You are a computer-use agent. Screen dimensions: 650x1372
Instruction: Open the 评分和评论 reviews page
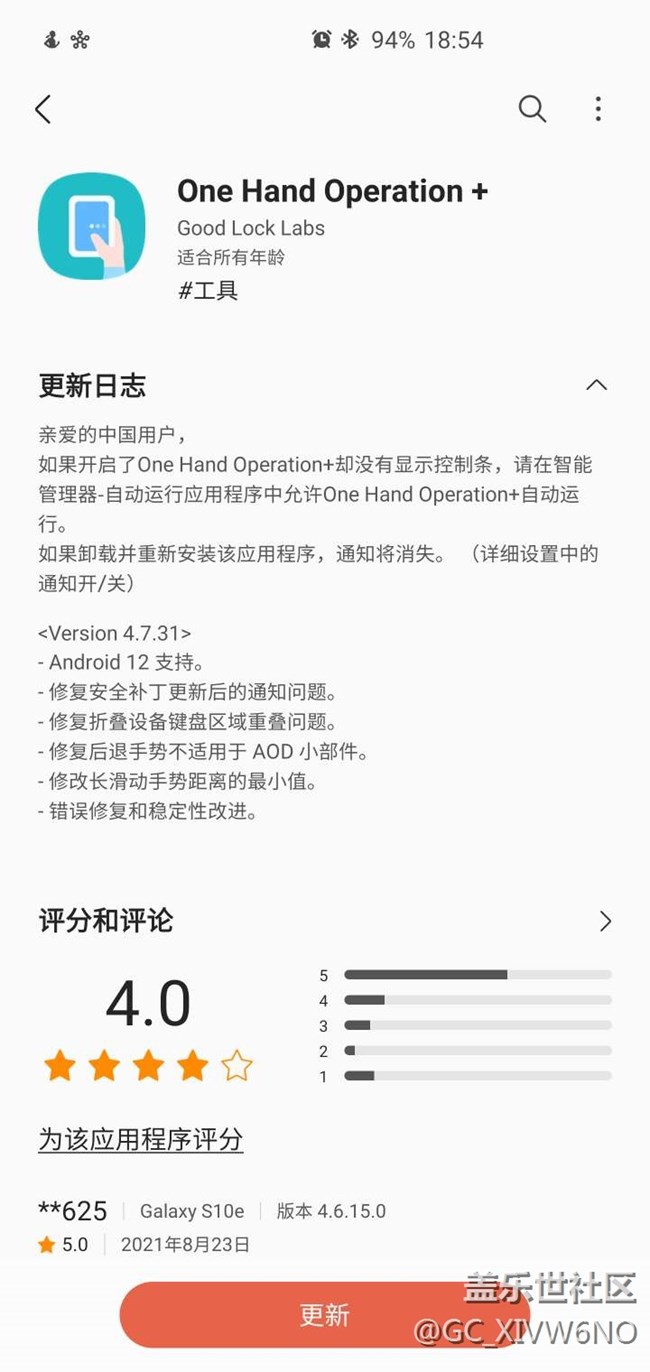(x=604, y=921)
